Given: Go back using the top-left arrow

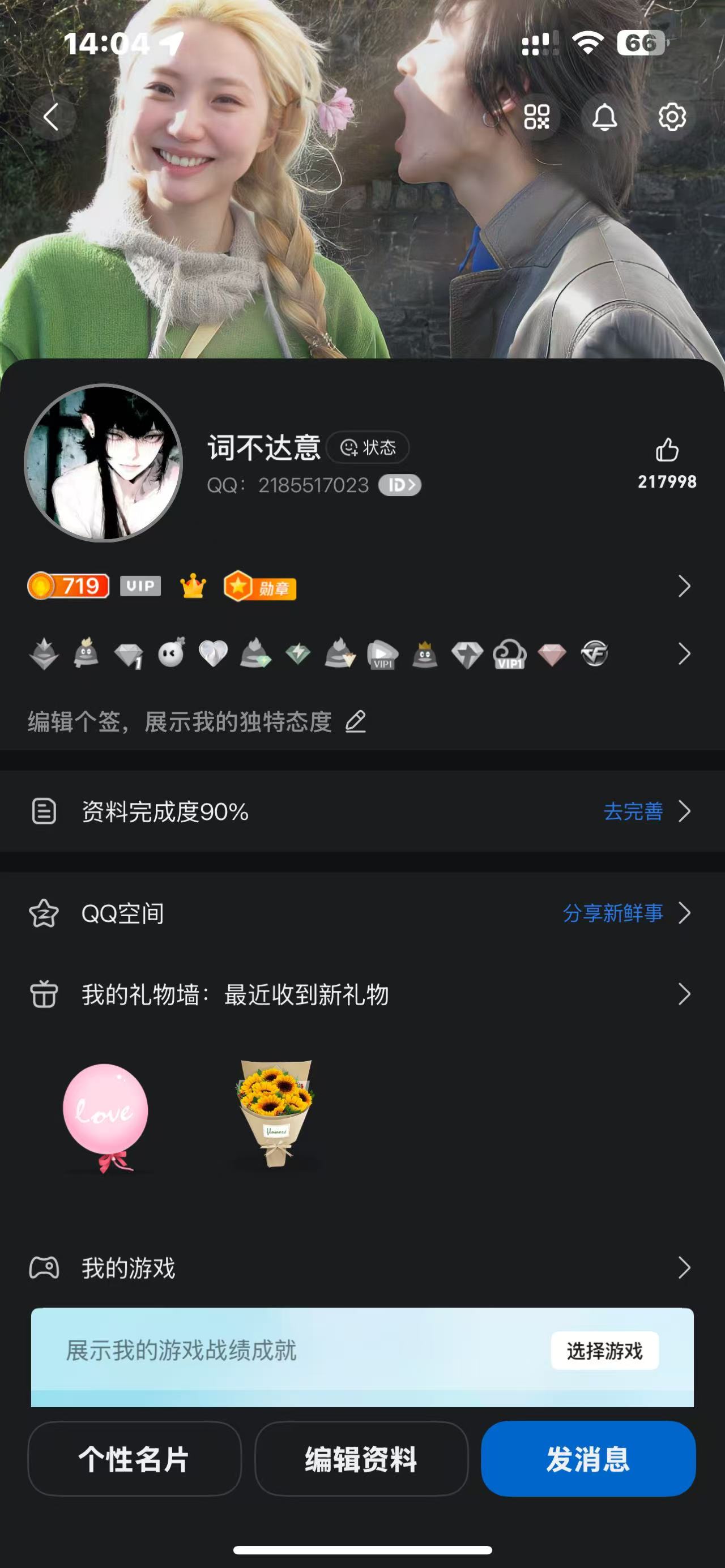Looking at the screenshot, I should (51, 116).
